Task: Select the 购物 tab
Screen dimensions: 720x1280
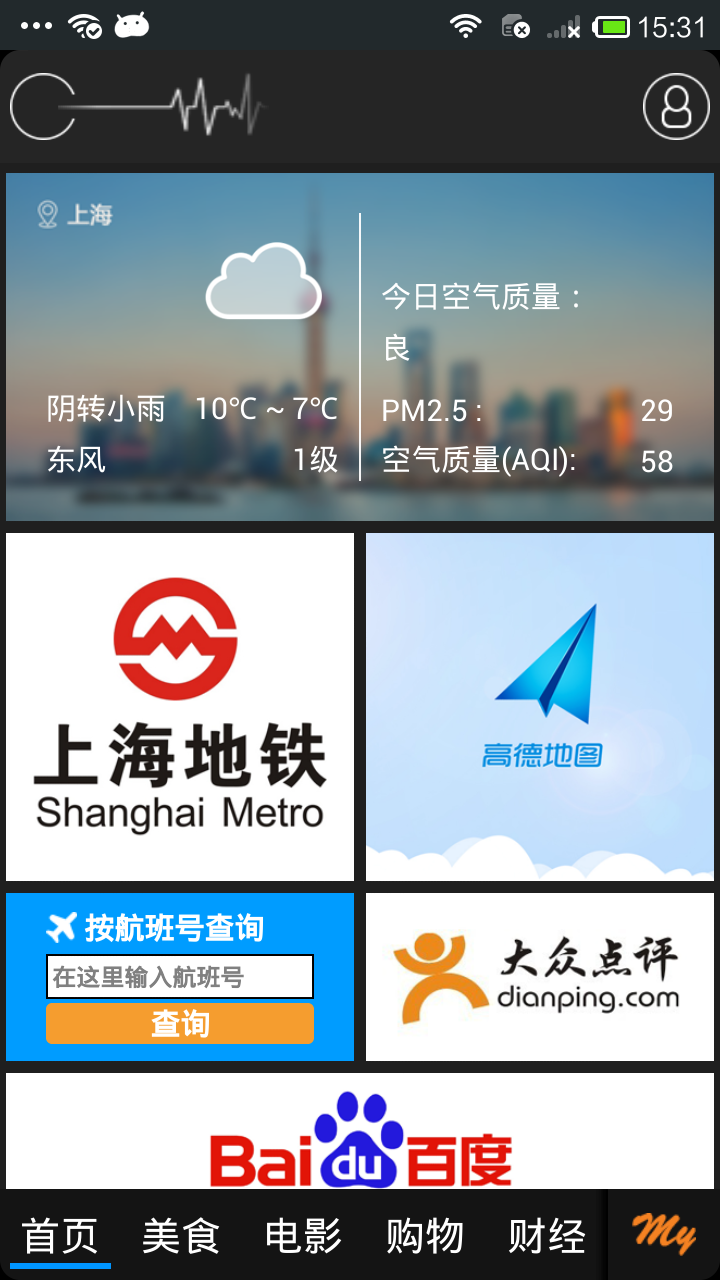Action: click(x=423, y=1235)
